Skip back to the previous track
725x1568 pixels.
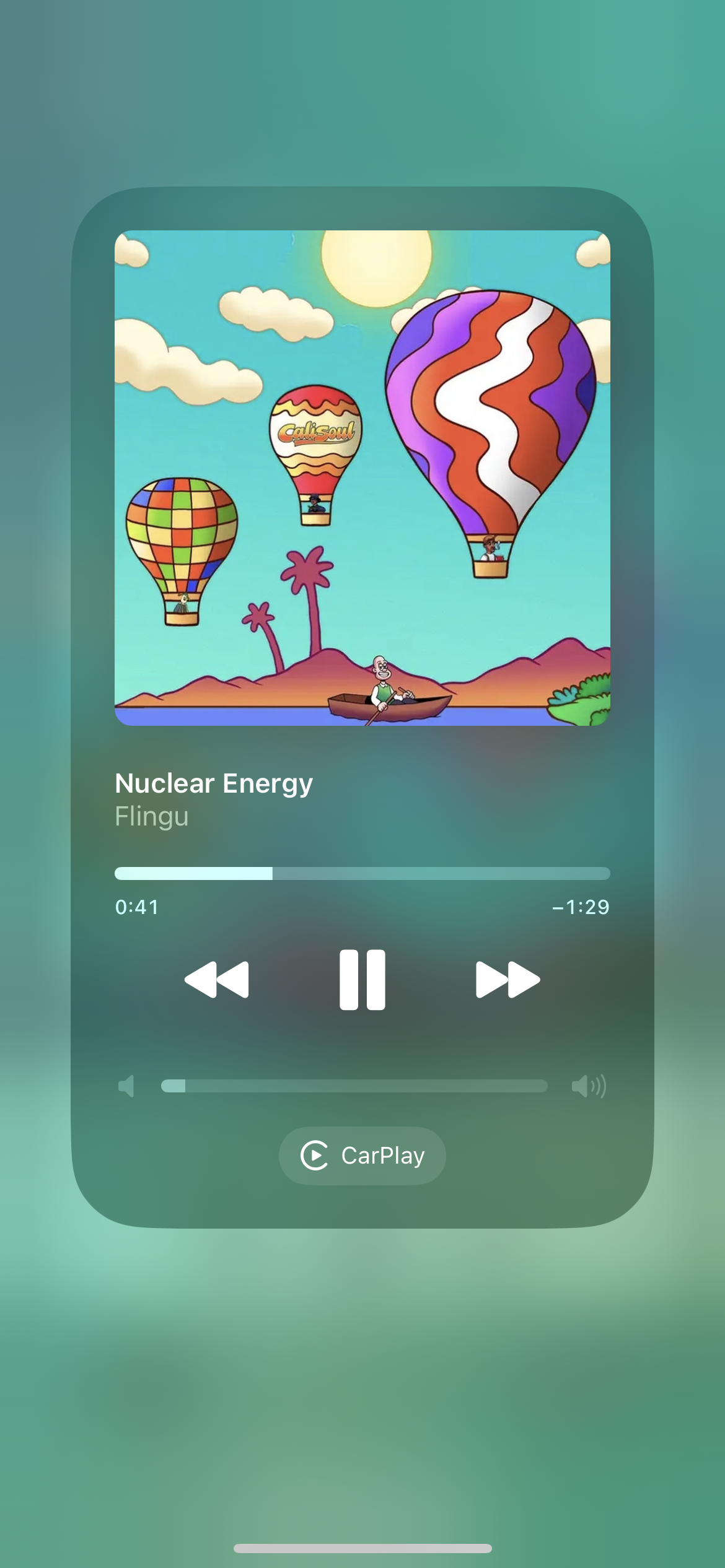point(217,980)
